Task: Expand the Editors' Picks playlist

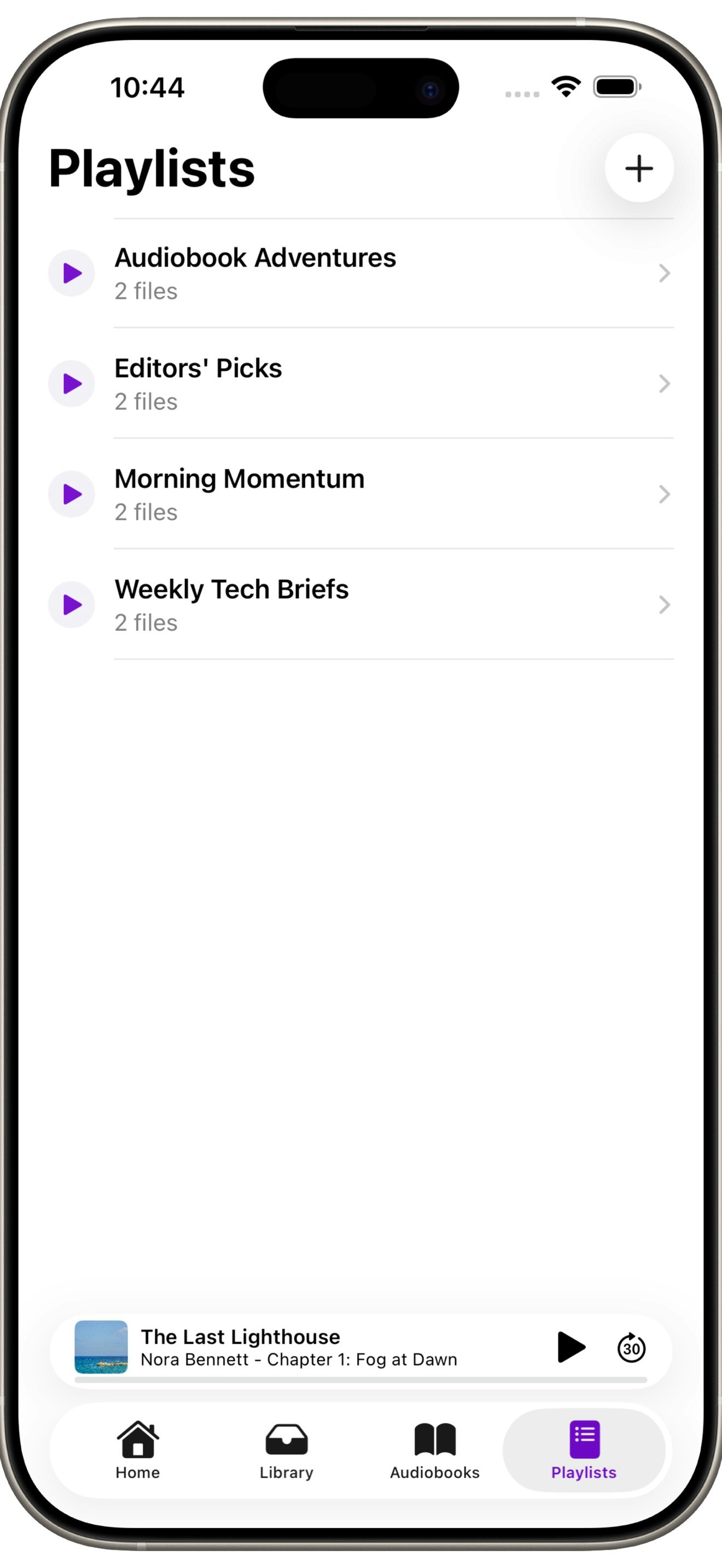Action: (x=663, y=383)
